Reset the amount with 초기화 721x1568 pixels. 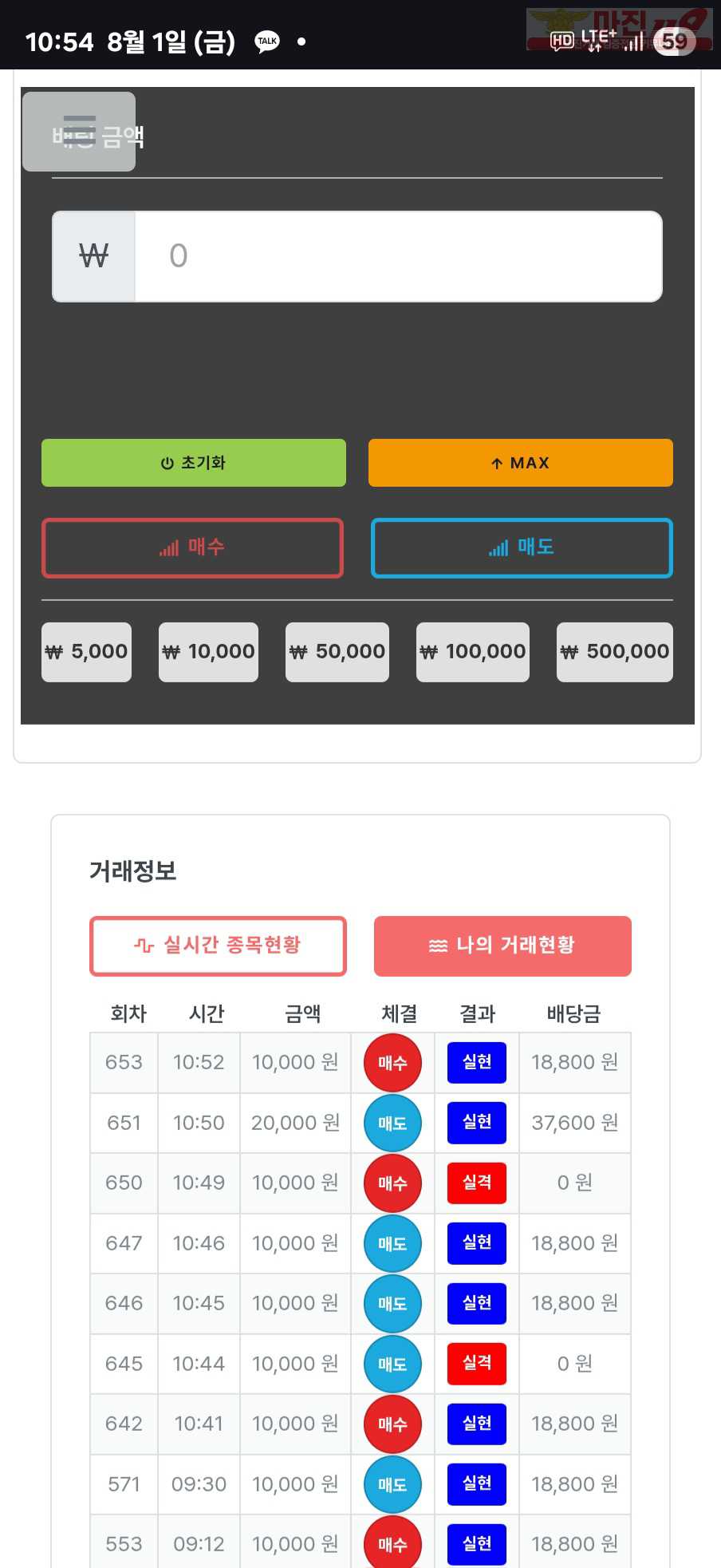(194, 463)
